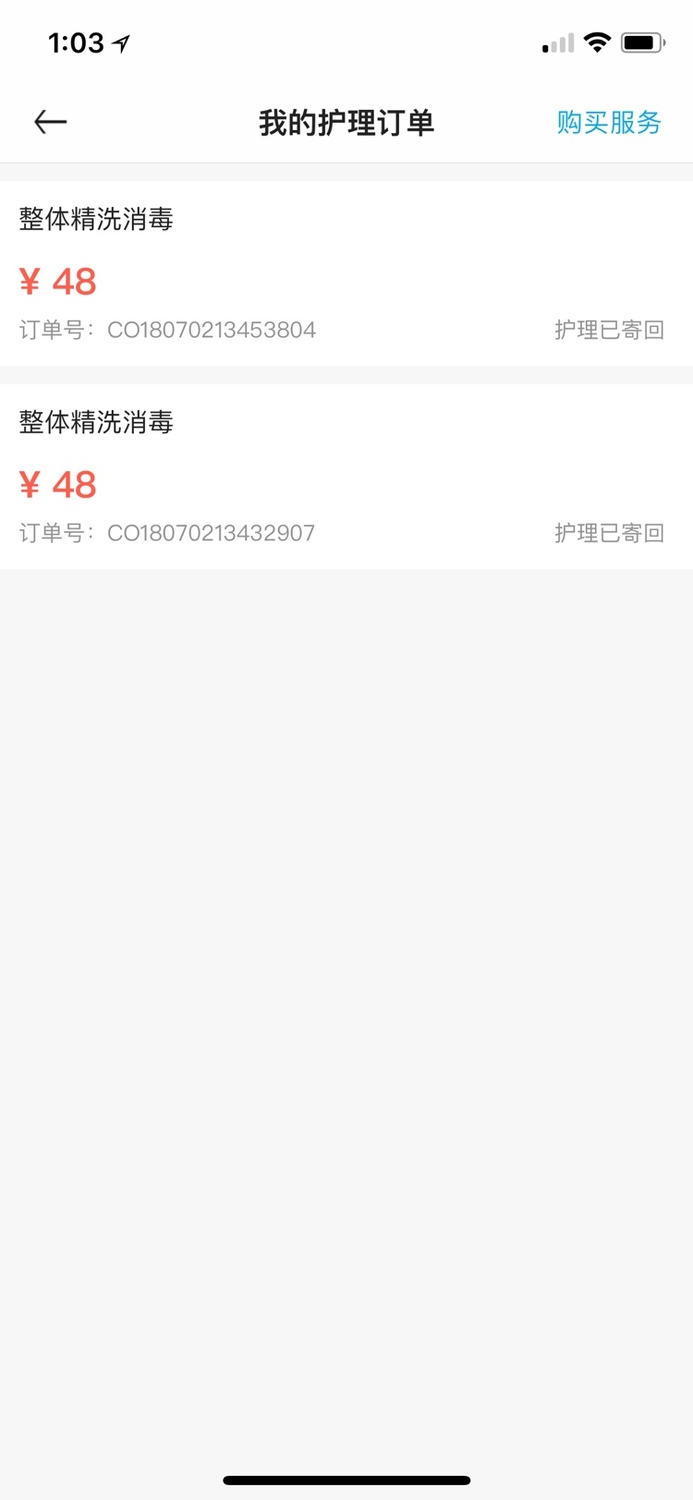The image size is (693, 1500).
Task: Go back using the arrow icon
Action: coord(50,122)
